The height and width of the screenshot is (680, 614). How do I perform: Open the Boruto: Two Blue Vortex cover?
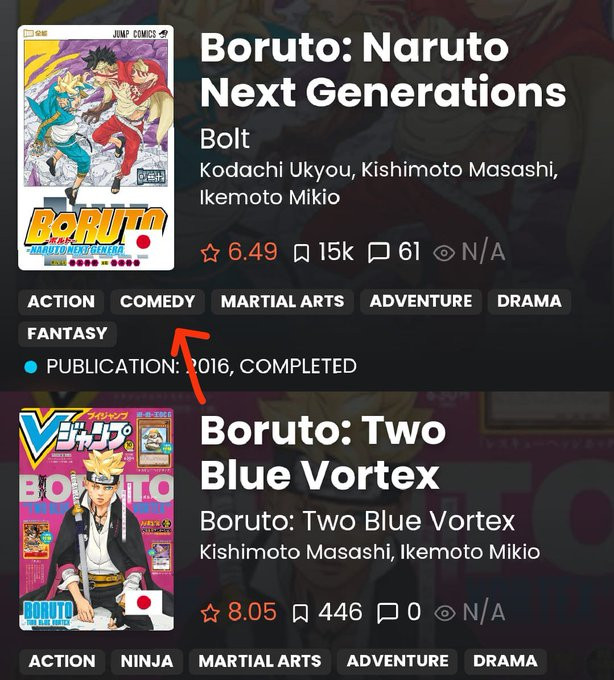pos(96,520)
